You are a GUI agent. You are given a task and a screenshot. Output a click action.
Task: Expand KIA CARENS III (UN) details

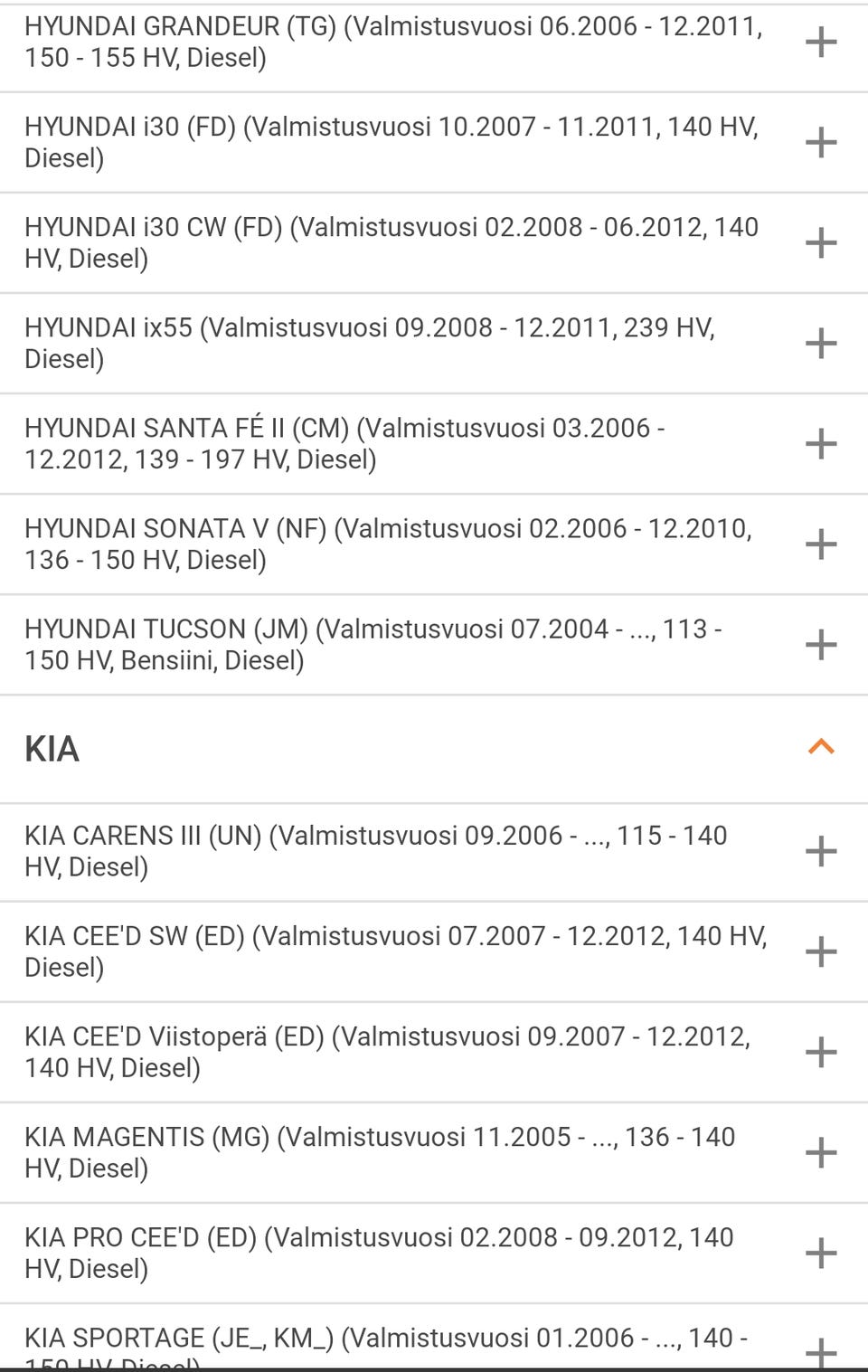coord(820,851)
